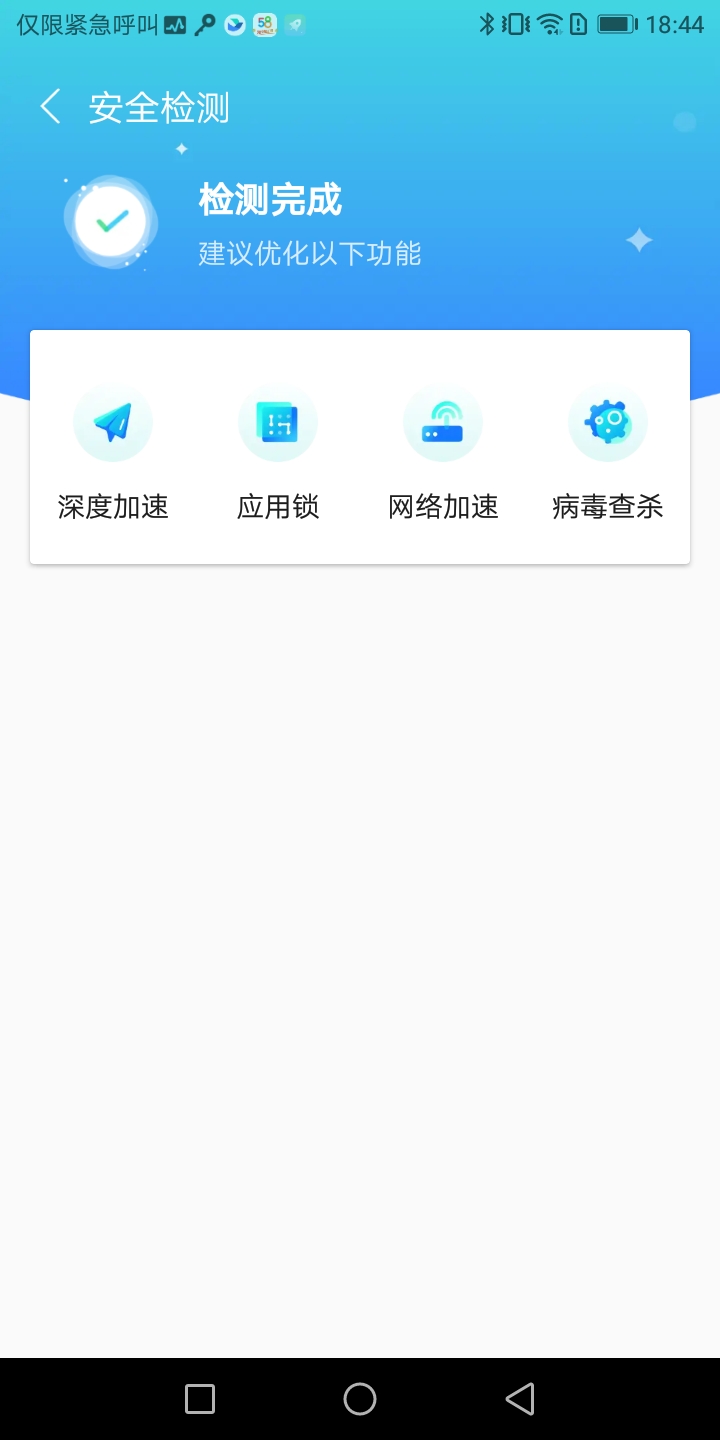Return home with the circle navigation button
Image resolution: width=720 pixels, height=1440 pixels.
click(360, 1398)
